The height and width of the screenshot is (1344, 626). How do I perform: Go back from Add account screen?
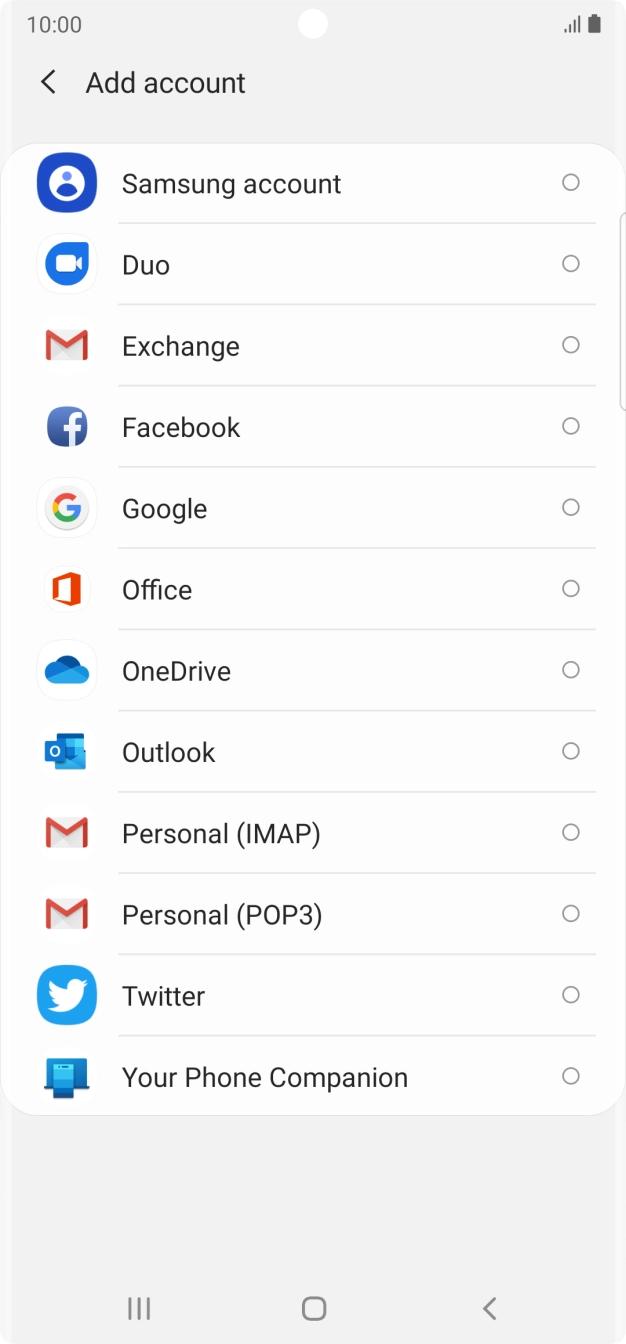point(48,83)
